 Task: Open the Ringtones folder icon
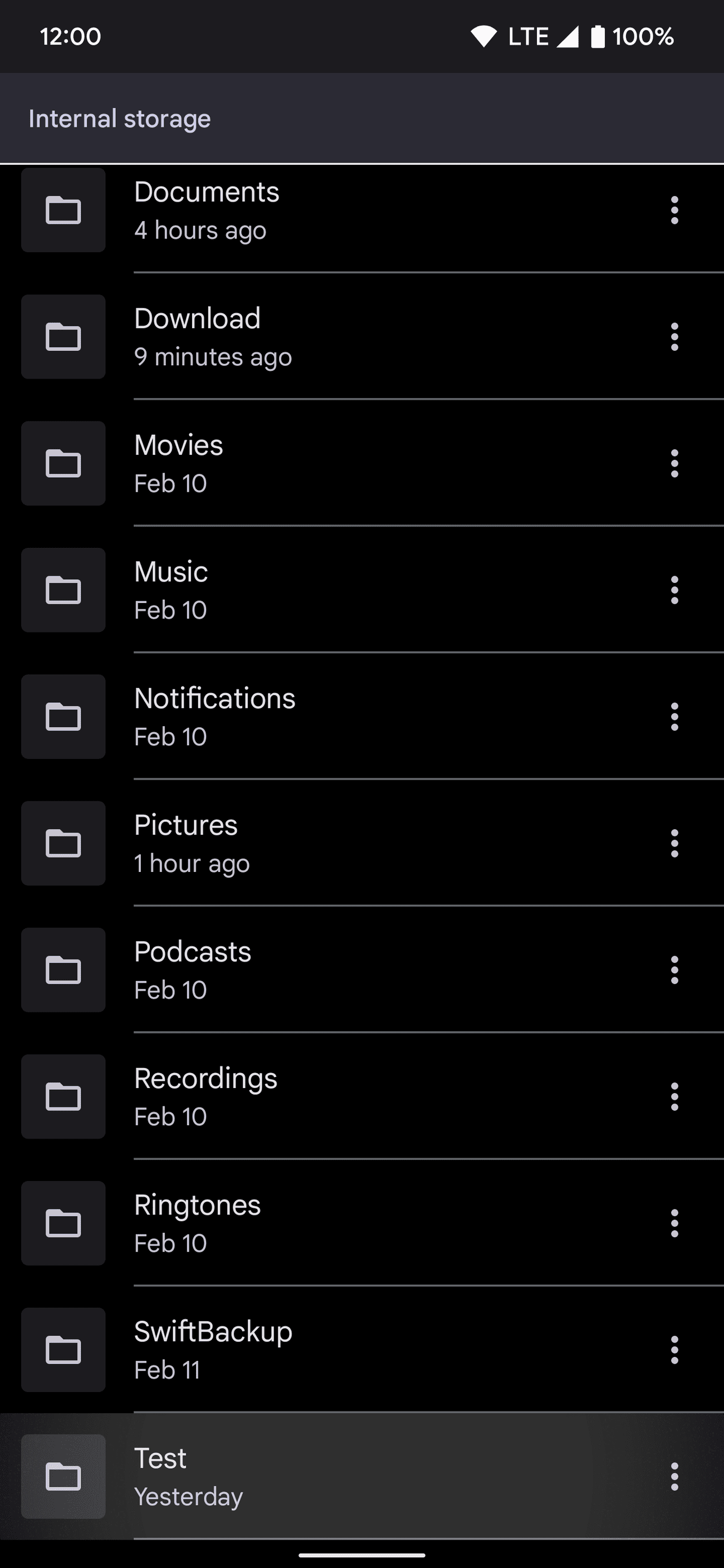click(63, 1223)
